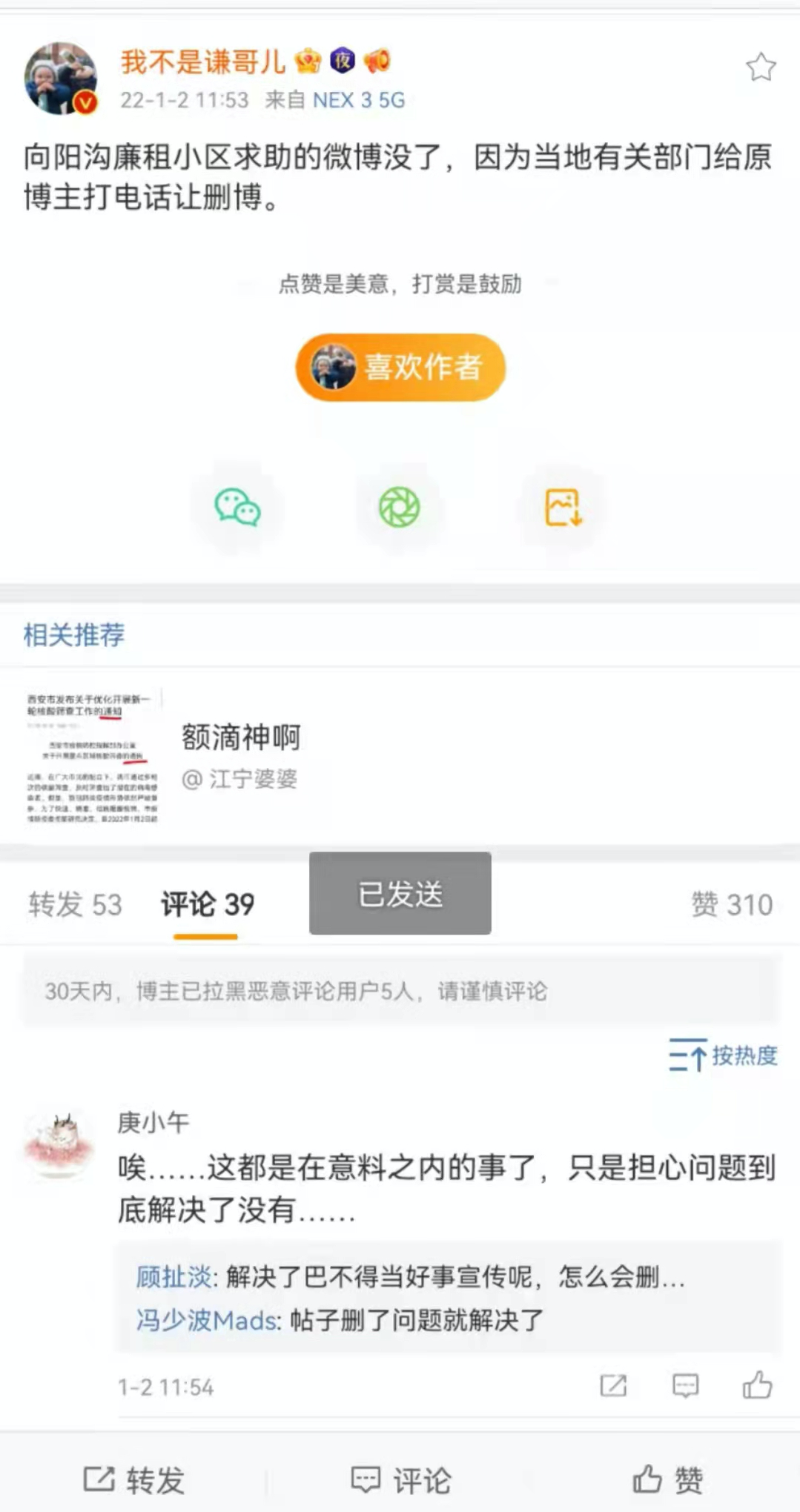Switch to 评论 39 tab
Screen dimensions: 800x1512
(207, 904)
